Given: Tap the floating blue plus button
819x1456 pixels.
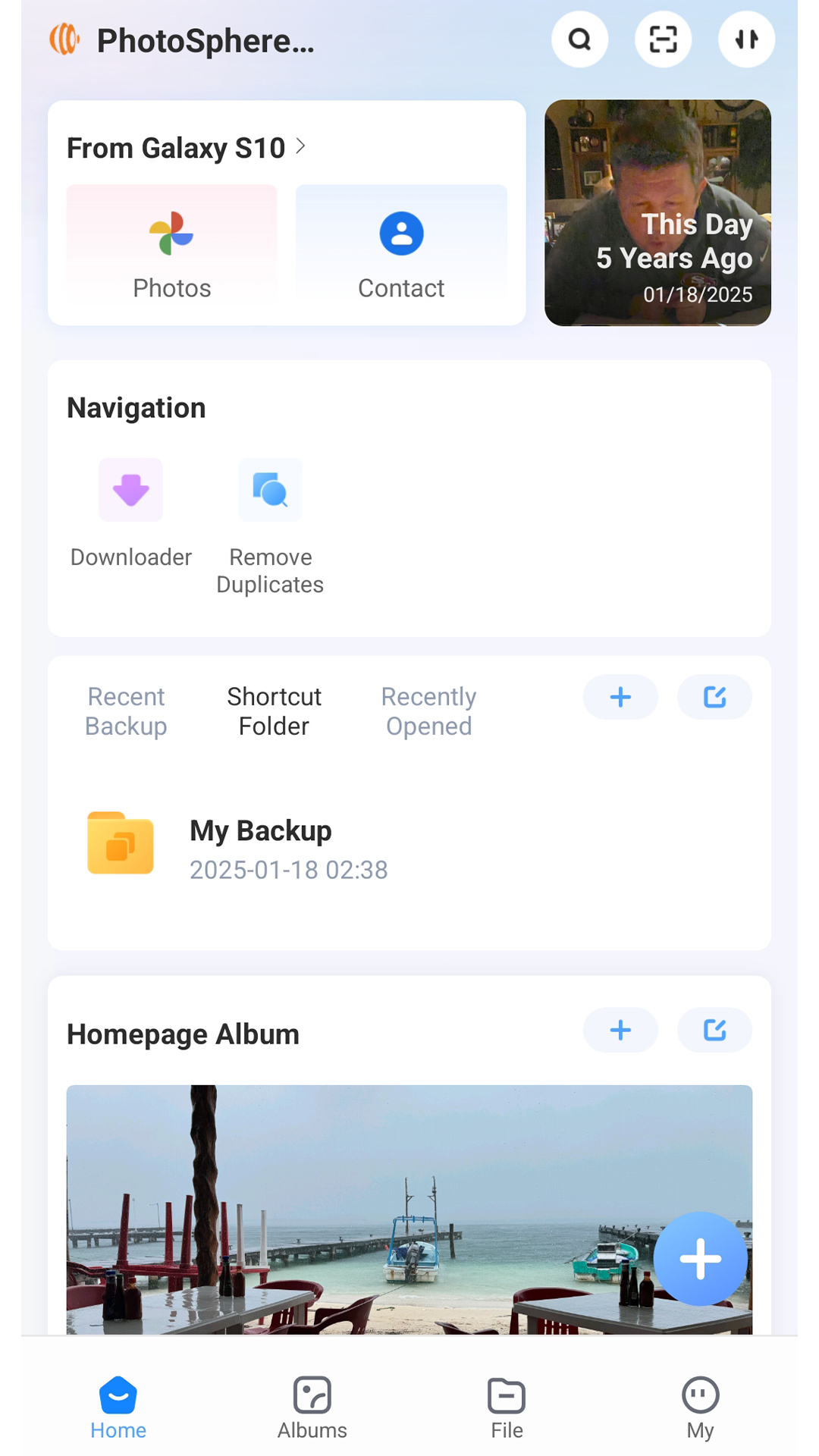Looking at the screenshot, I should (700, 1259).
